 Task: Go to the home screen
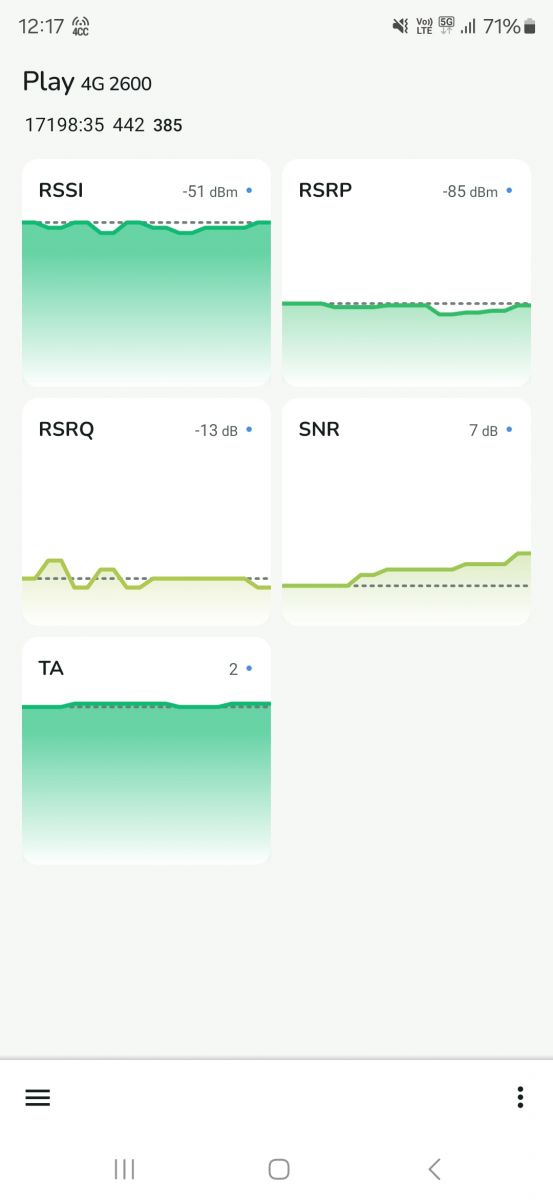[x=279, y=1168]
